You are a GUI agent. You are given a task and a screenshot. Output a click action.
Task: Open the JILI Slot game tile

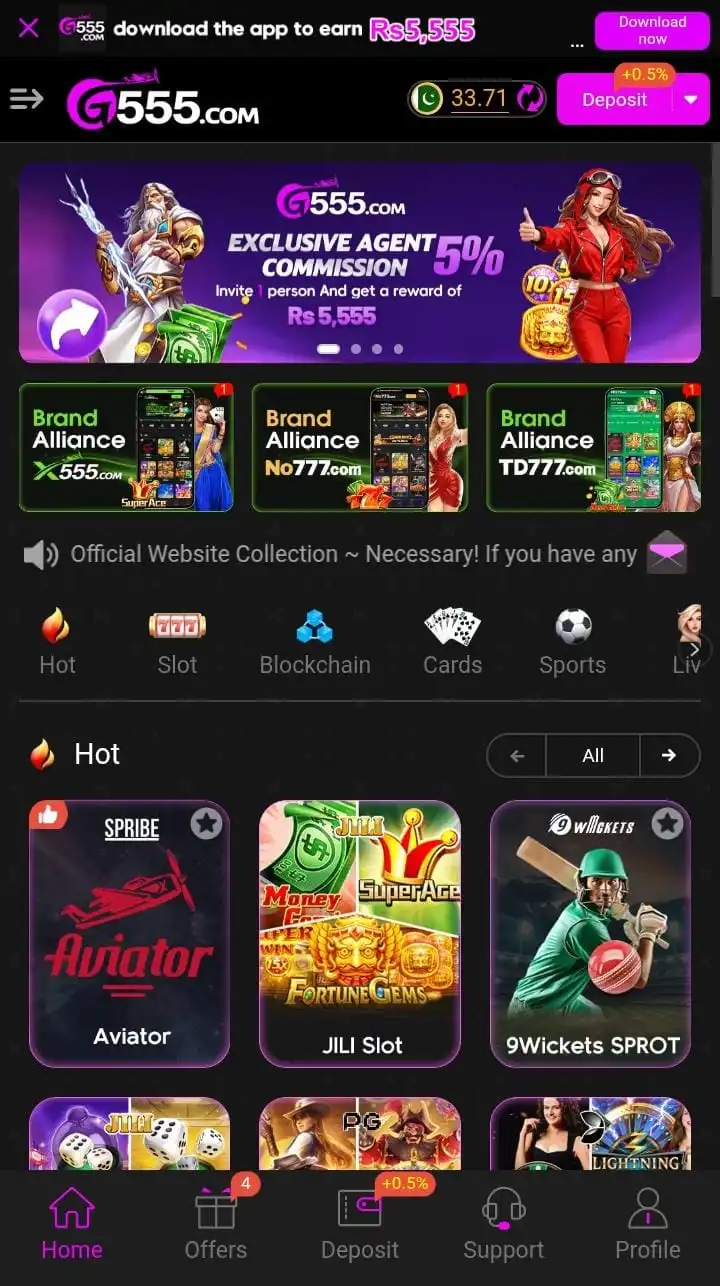point(360,933)
